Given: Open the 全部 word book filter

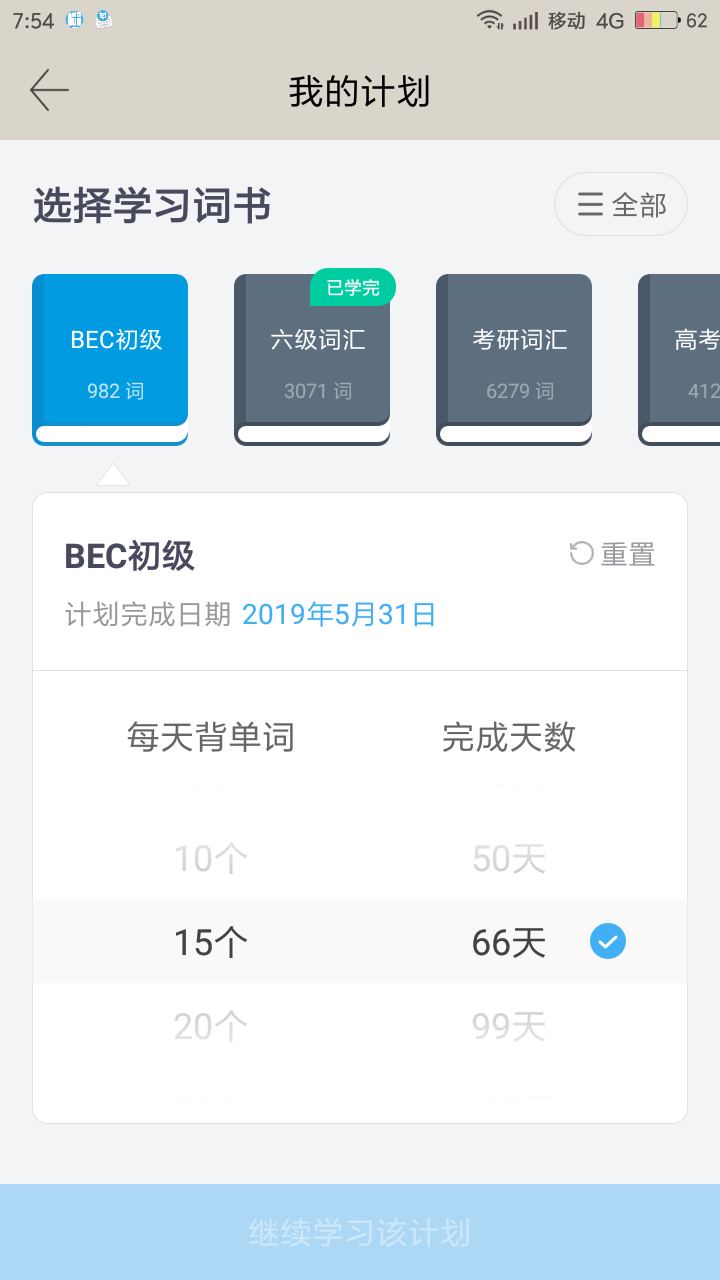Looking at the screenshot, I should (621, 204).
